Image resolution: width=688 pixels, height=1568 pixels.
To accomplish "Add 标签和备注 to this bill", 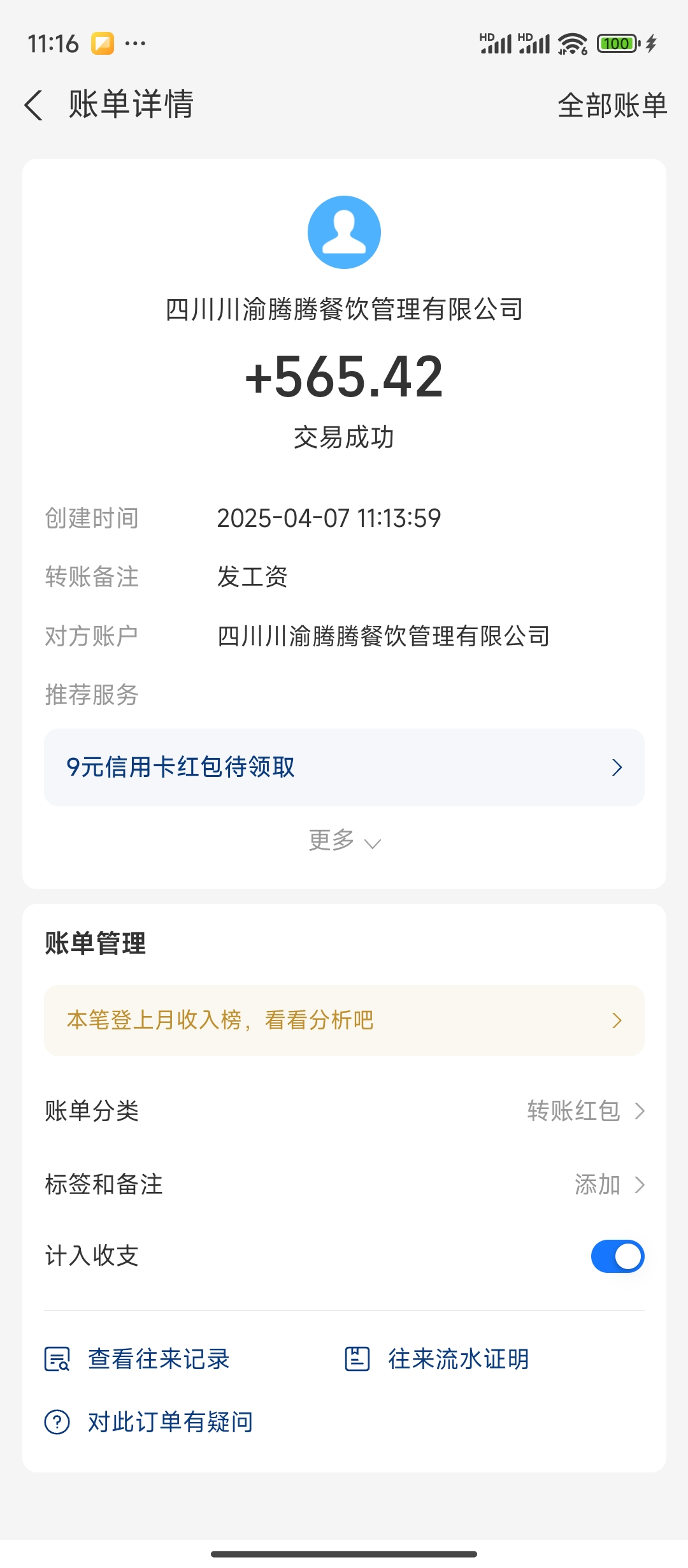I will pos(608,1184).
